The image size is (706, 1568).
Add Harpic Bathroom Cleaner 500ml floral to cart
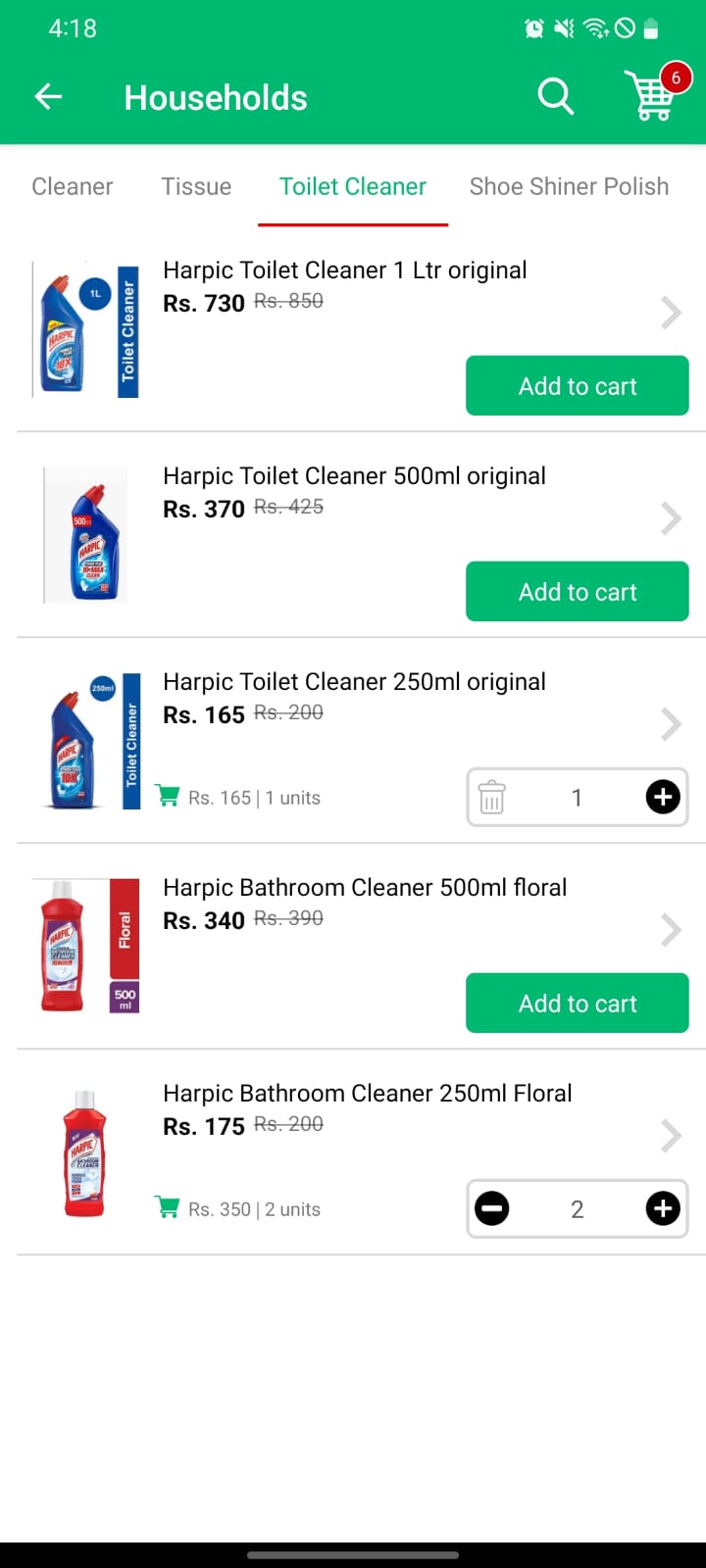pyautogui.click(x=577, y=1004)
